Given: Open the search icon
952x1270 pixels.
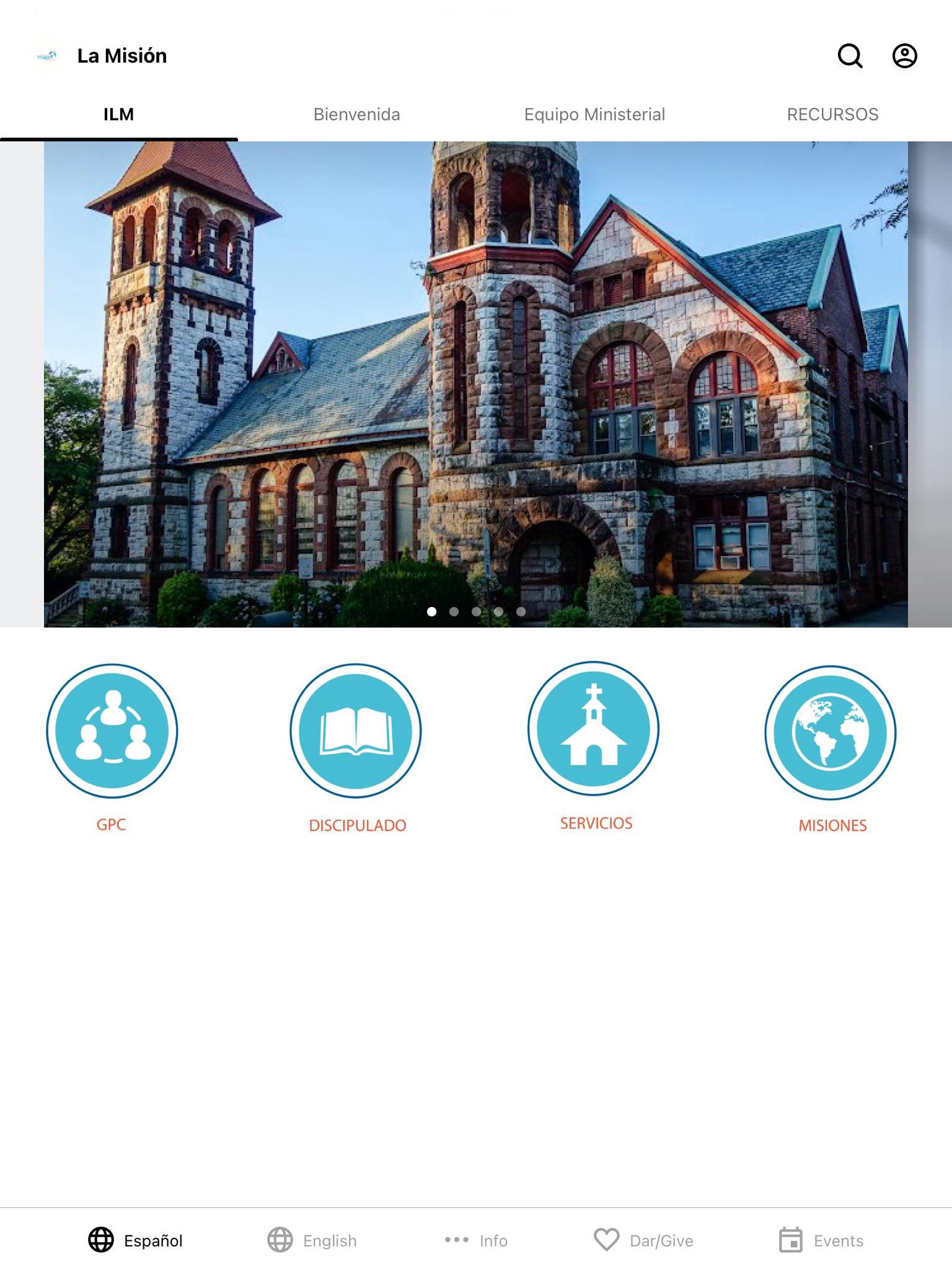Looking at the screenshot, I should point(850,56).
